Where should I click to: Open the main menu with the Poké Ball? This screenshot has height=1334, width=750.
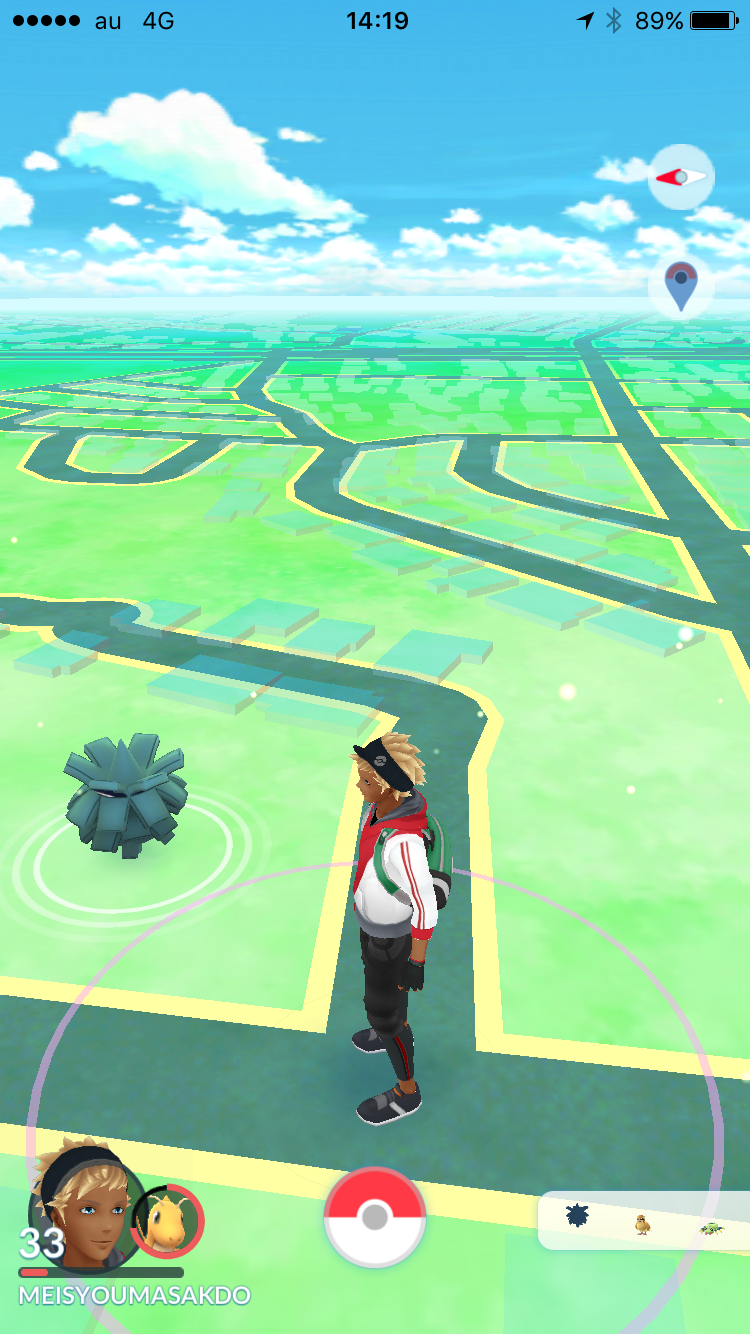(375, 1217)
